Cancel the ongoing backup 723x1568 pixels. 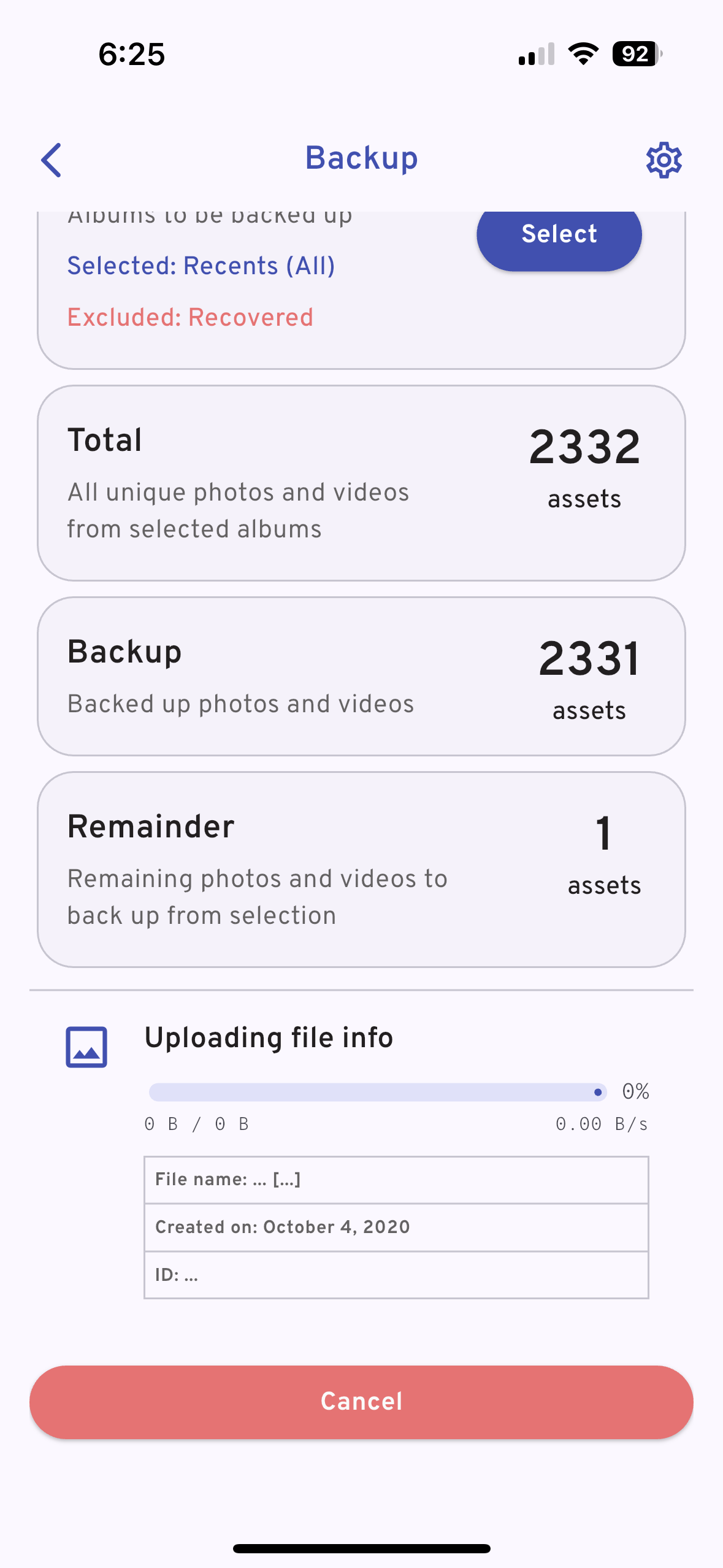point(361,1402)
